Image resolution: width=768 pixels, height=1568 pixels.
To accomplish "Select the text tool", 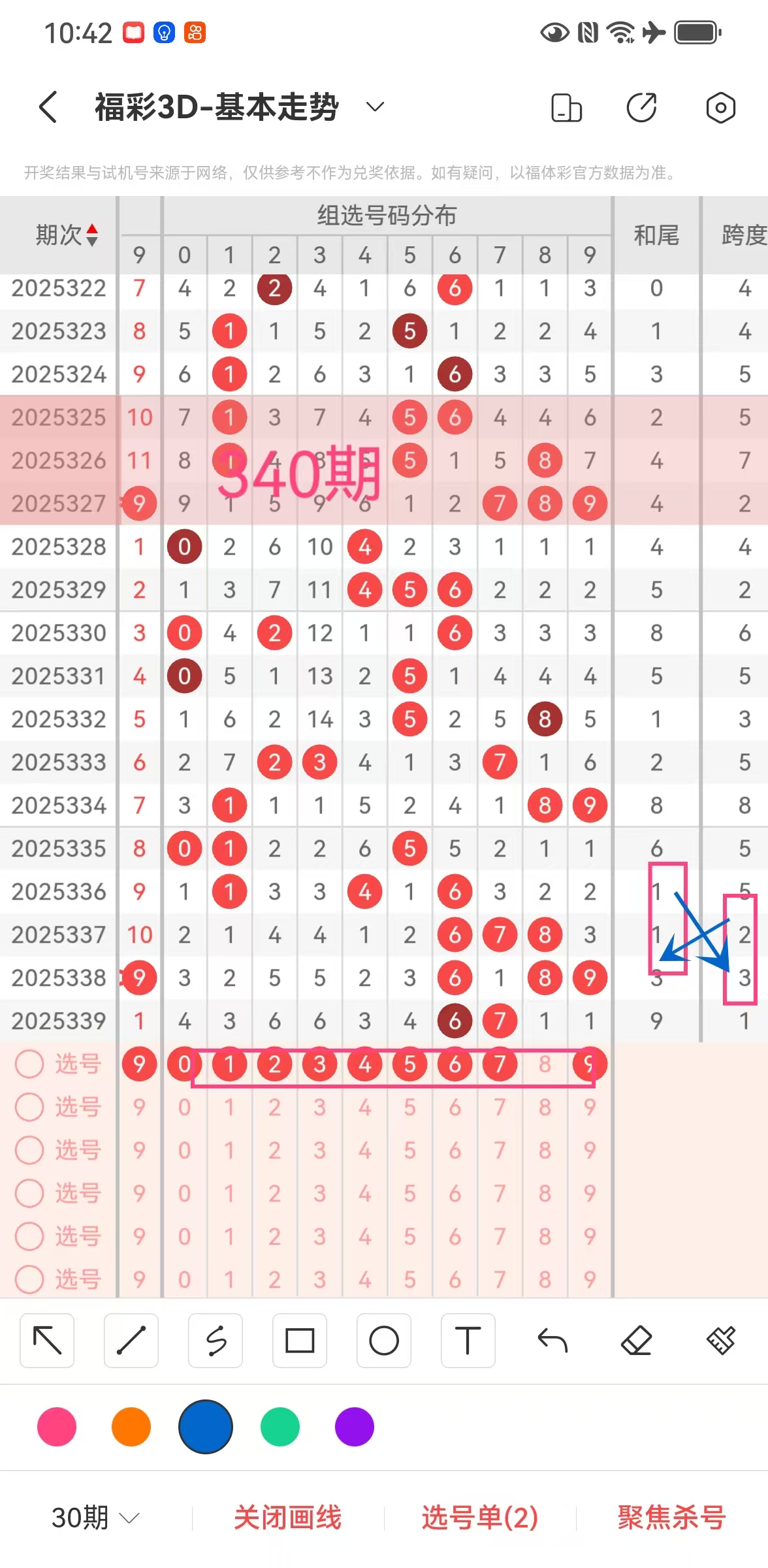I will pyautogui.click(x=468, y=1341).
